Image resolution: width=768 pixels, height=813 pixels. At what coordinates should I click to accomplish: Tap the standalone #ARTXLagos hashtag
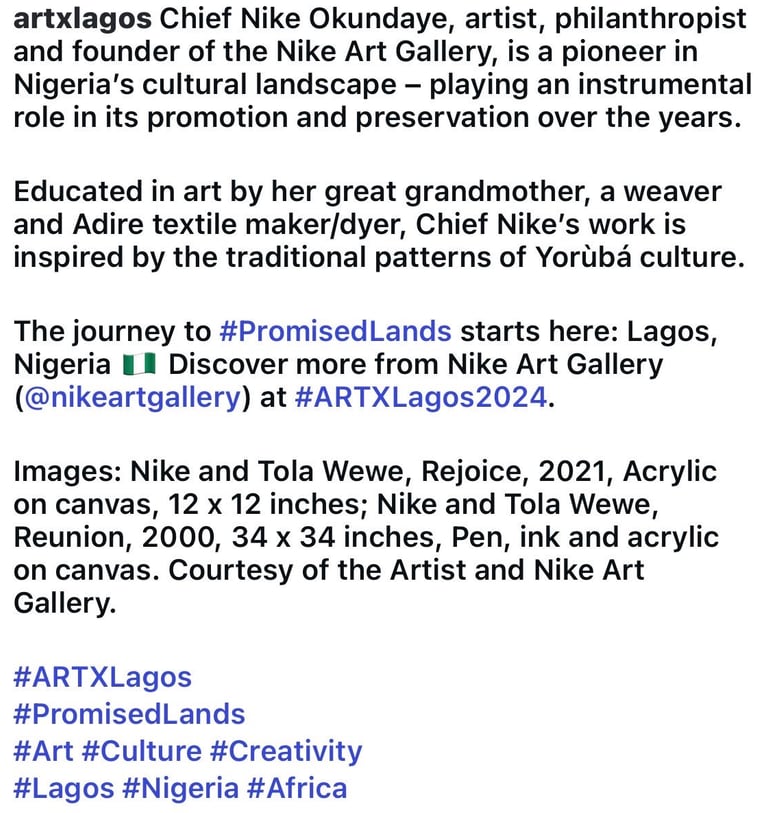103,677
